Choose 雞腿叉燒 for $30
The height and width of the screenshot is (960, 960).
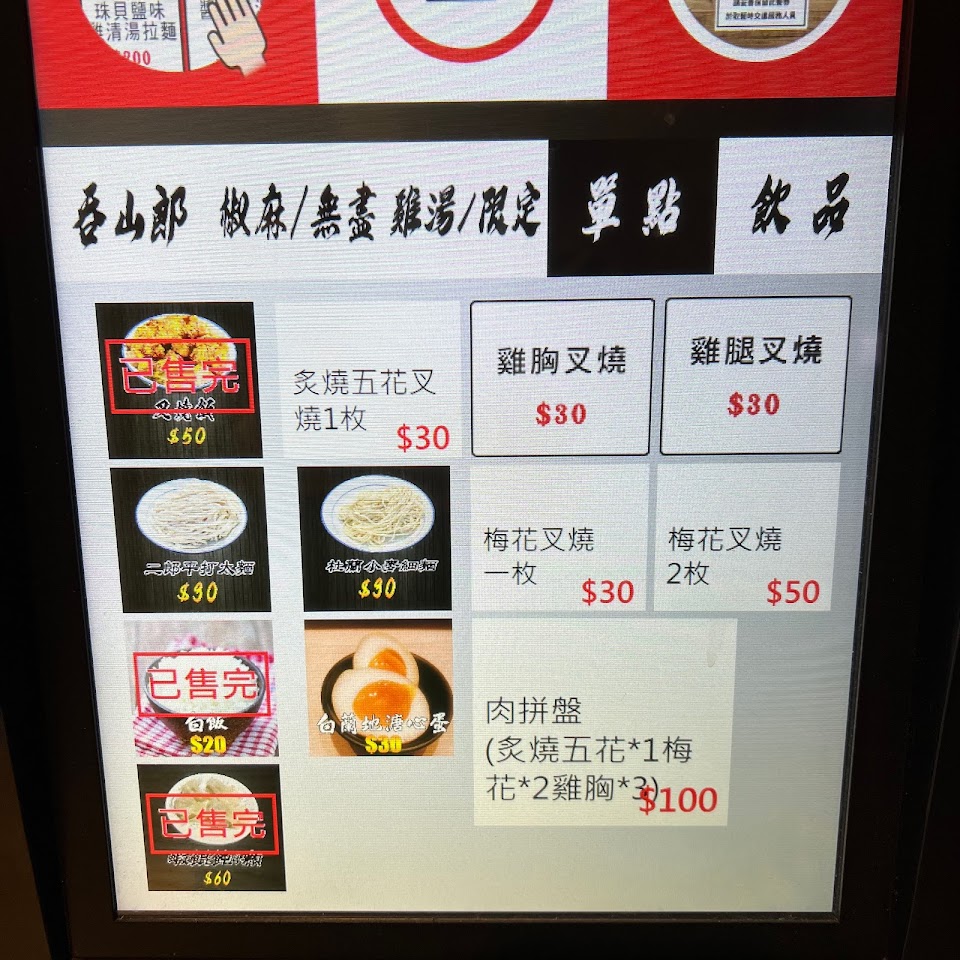click(756, 376)
